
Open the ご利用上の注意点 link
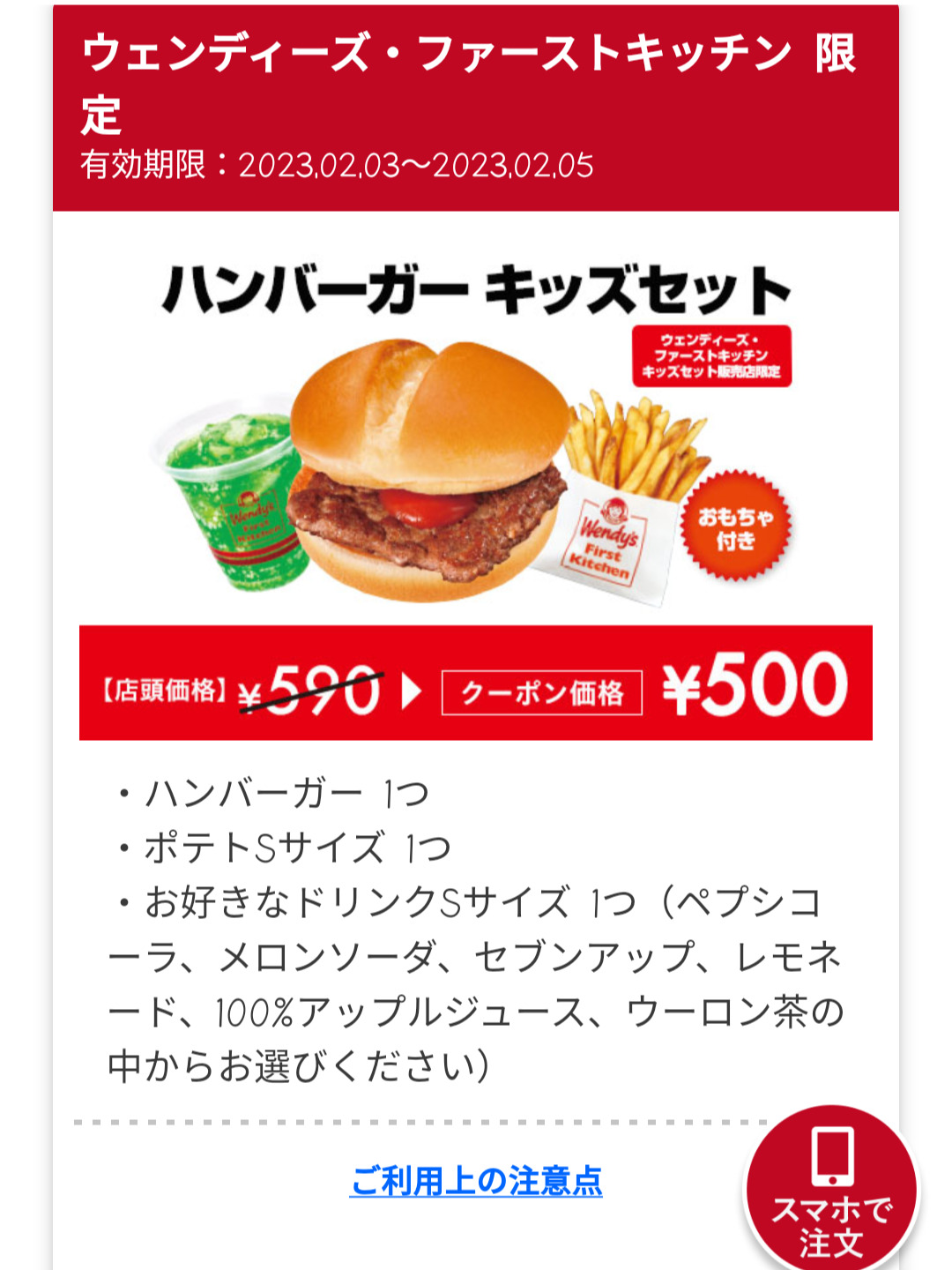tap(476, 1180)
